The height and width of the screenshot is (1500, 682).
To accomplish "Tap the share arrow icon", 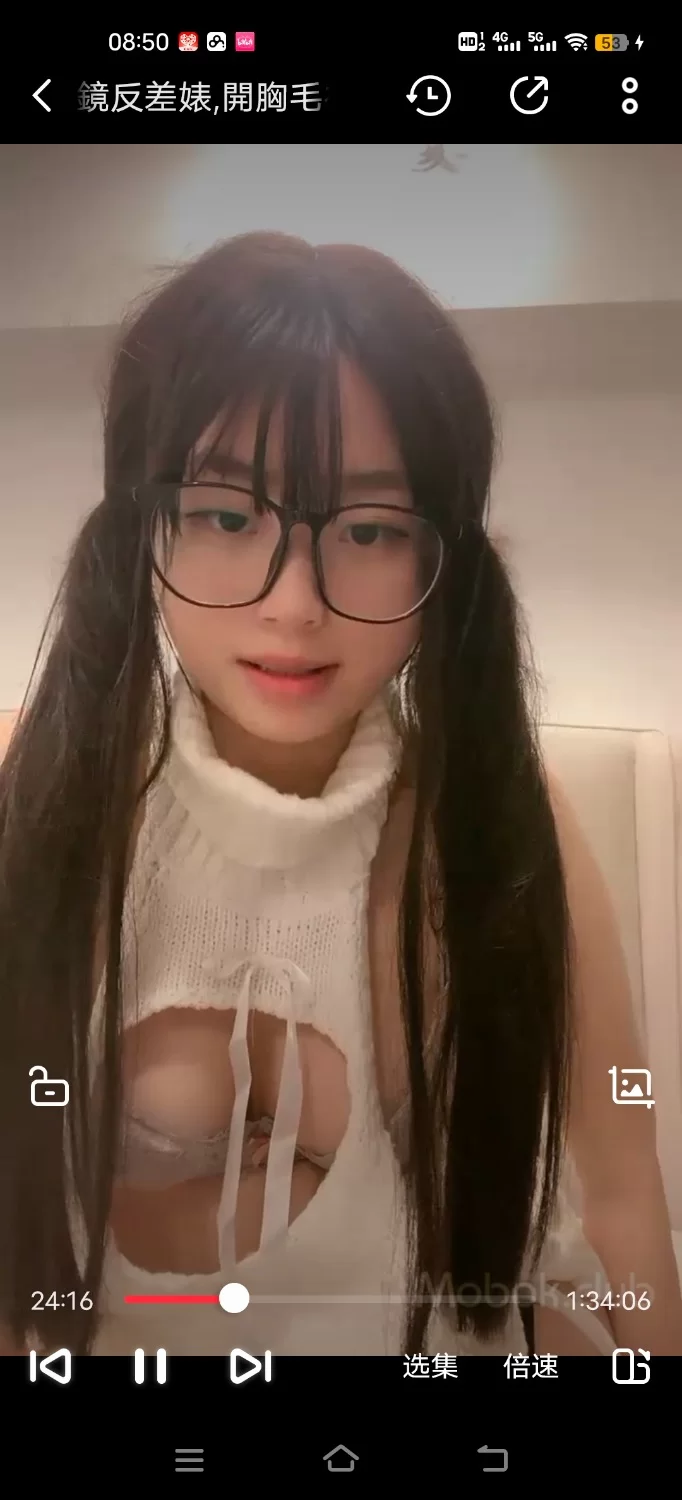I will (529, 96).
